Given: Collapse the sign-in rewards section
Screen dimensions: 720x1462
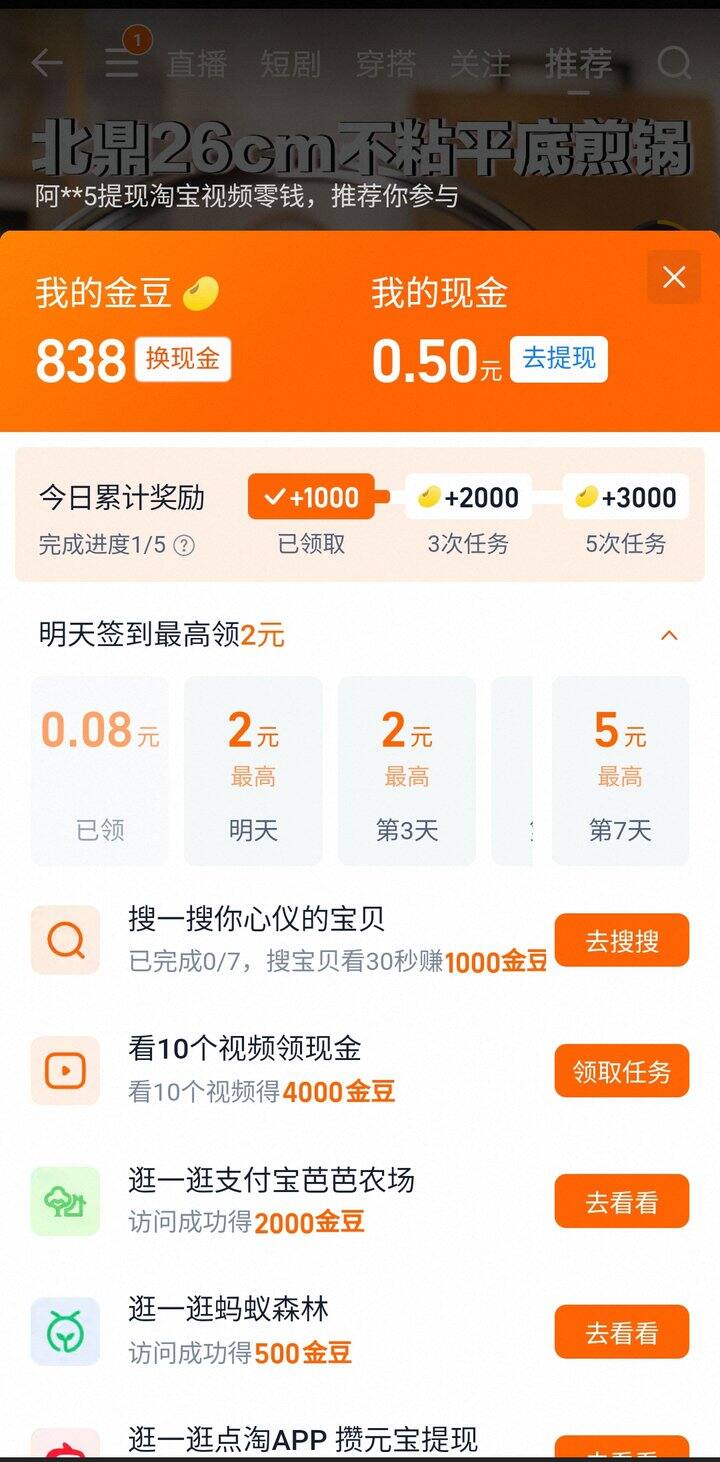Looking at the screenshot, I should pos(670,635).
